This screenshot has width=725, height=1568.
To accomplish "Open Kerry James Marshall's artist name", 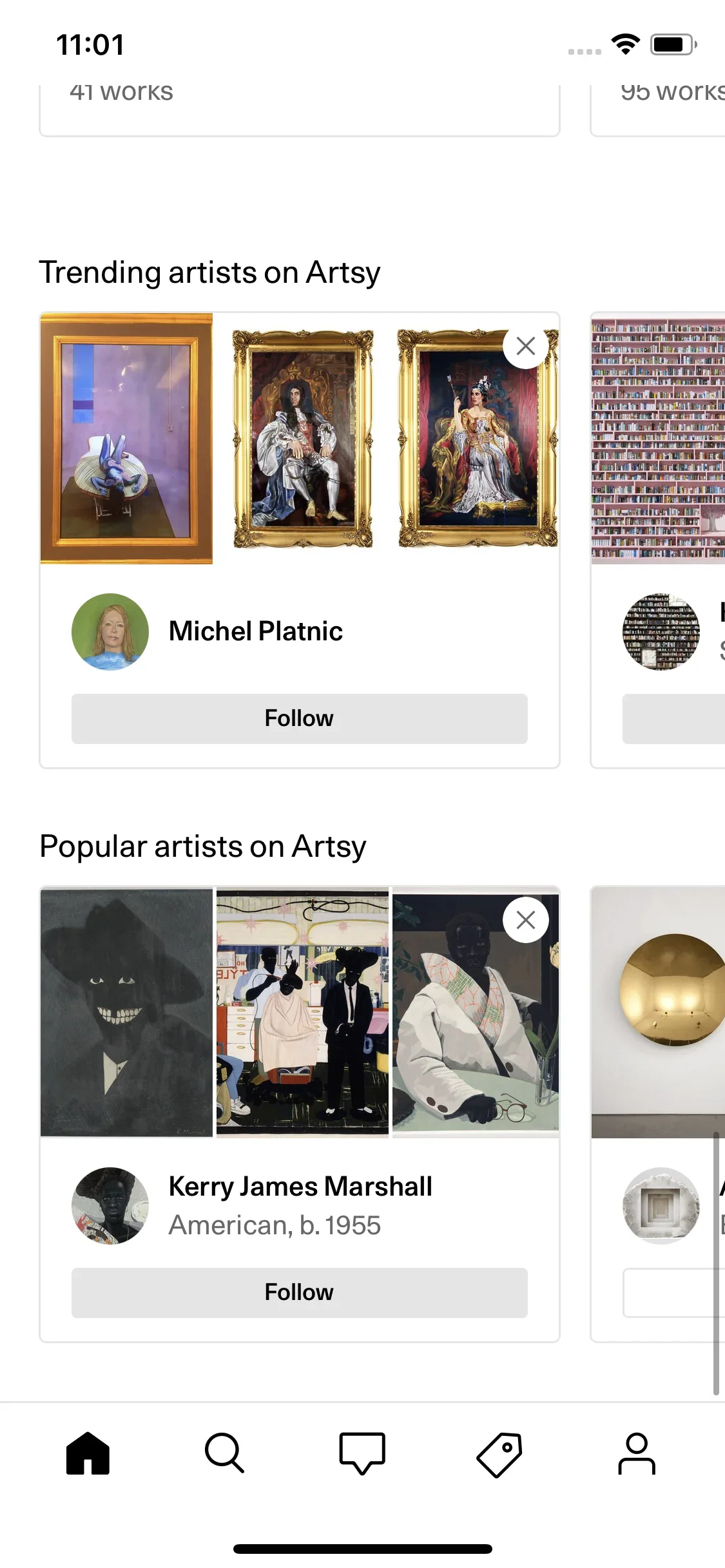I will pyautogui.click(x=300, y=1186).
